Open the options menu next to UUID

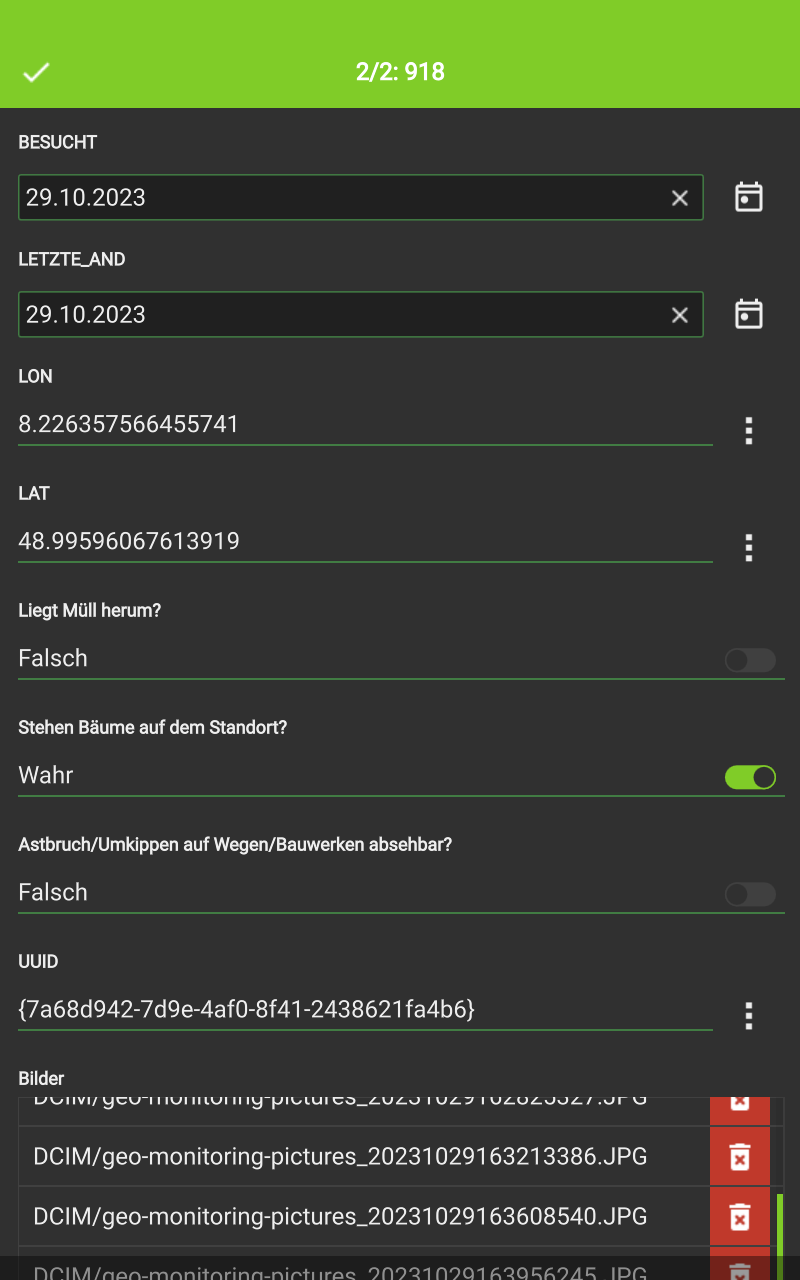pyautogui.click(x=749, y=1016)
